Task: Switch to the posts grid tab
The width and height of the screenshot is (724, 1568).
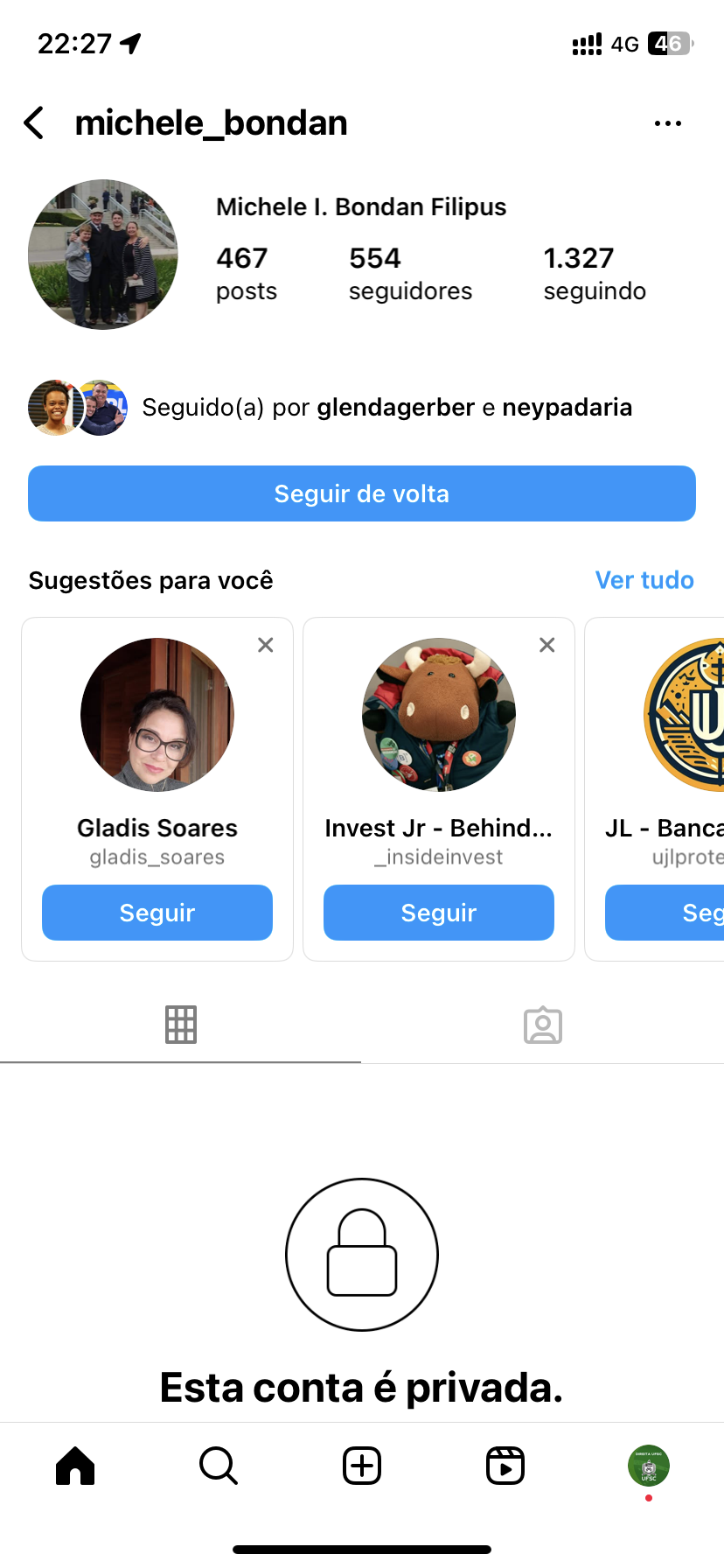Action: pos(181,1025)
